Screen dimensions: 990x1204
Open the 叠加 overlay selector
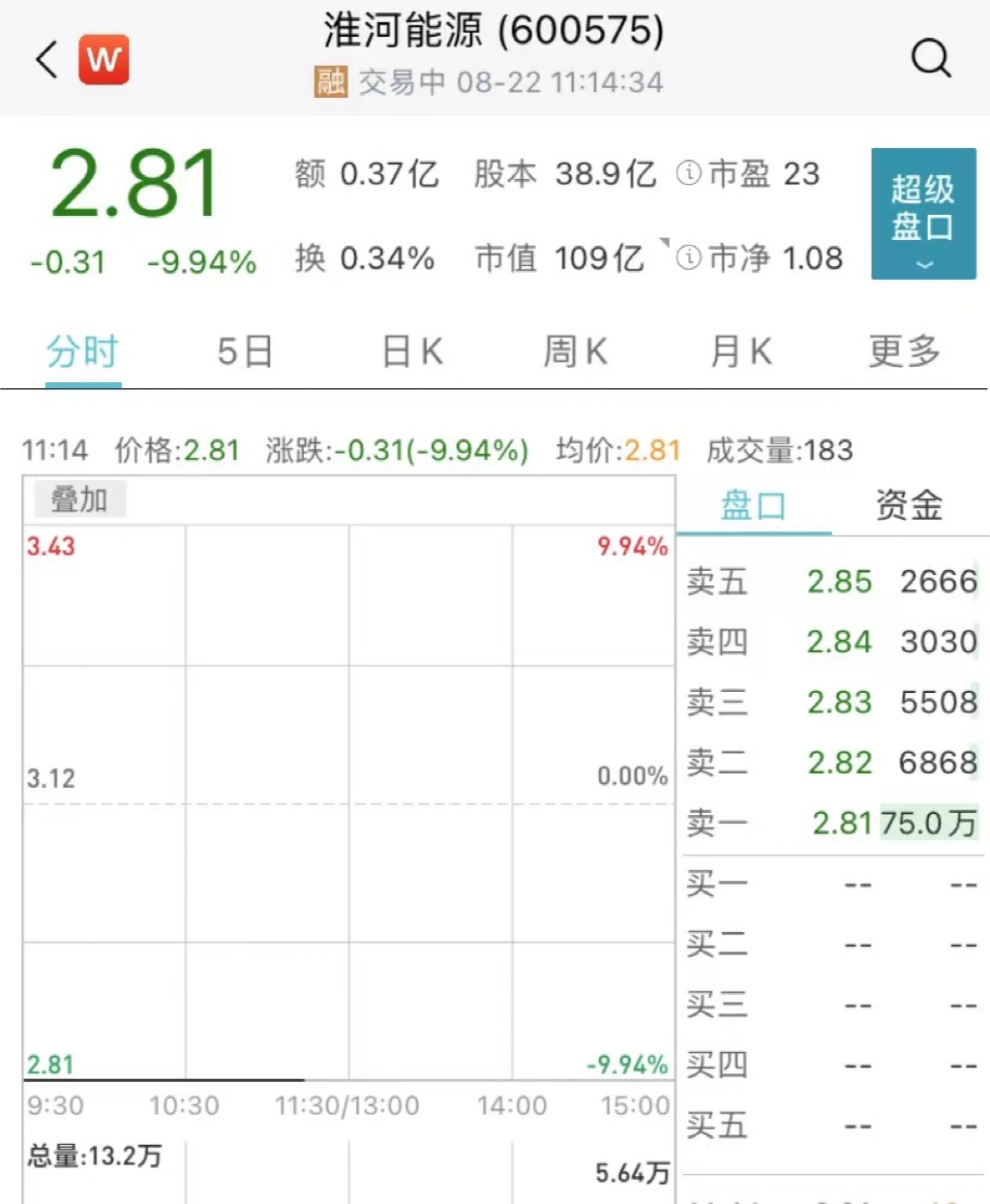[80, 498]
